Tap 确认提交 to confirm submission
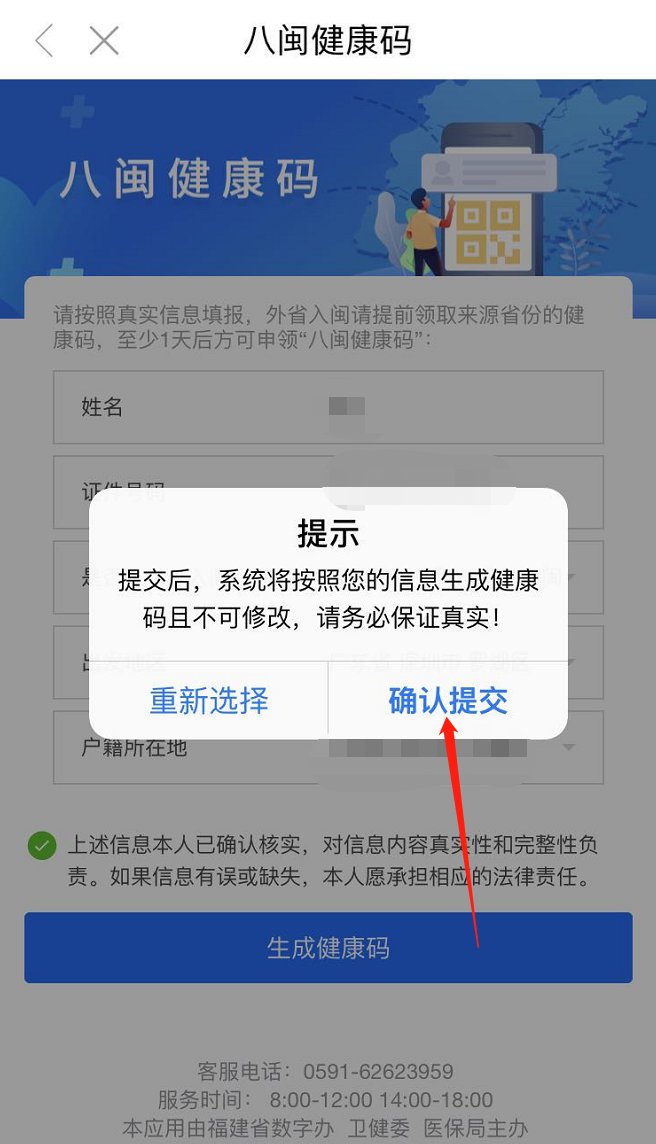Screen dimensions: 656x1144 coord(448,700)
